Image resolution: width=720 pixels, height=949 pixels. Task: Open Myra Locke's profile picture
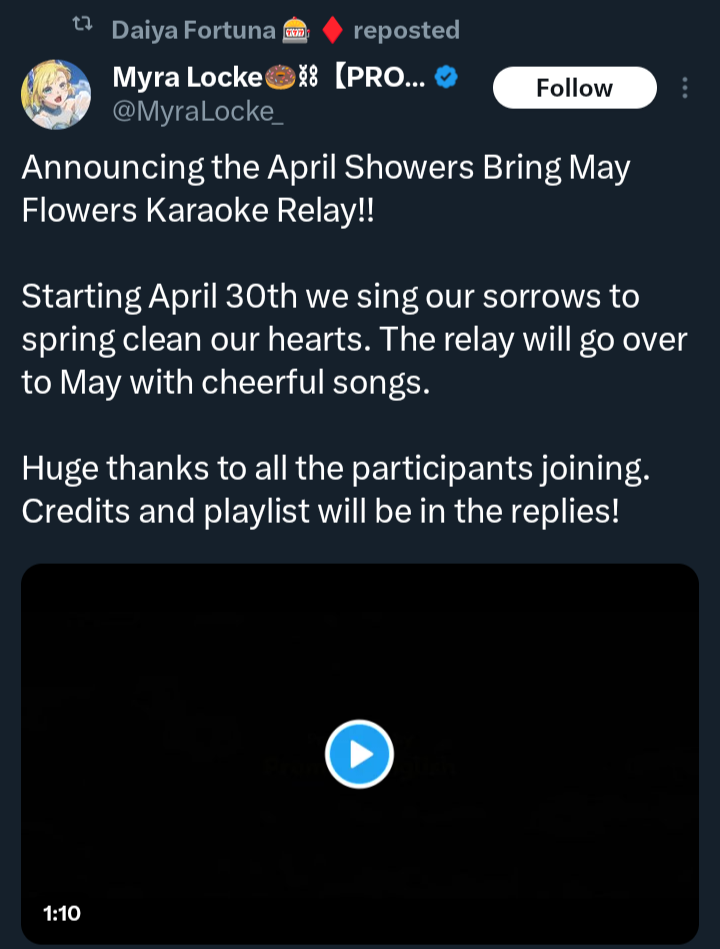tap(56, 94)
